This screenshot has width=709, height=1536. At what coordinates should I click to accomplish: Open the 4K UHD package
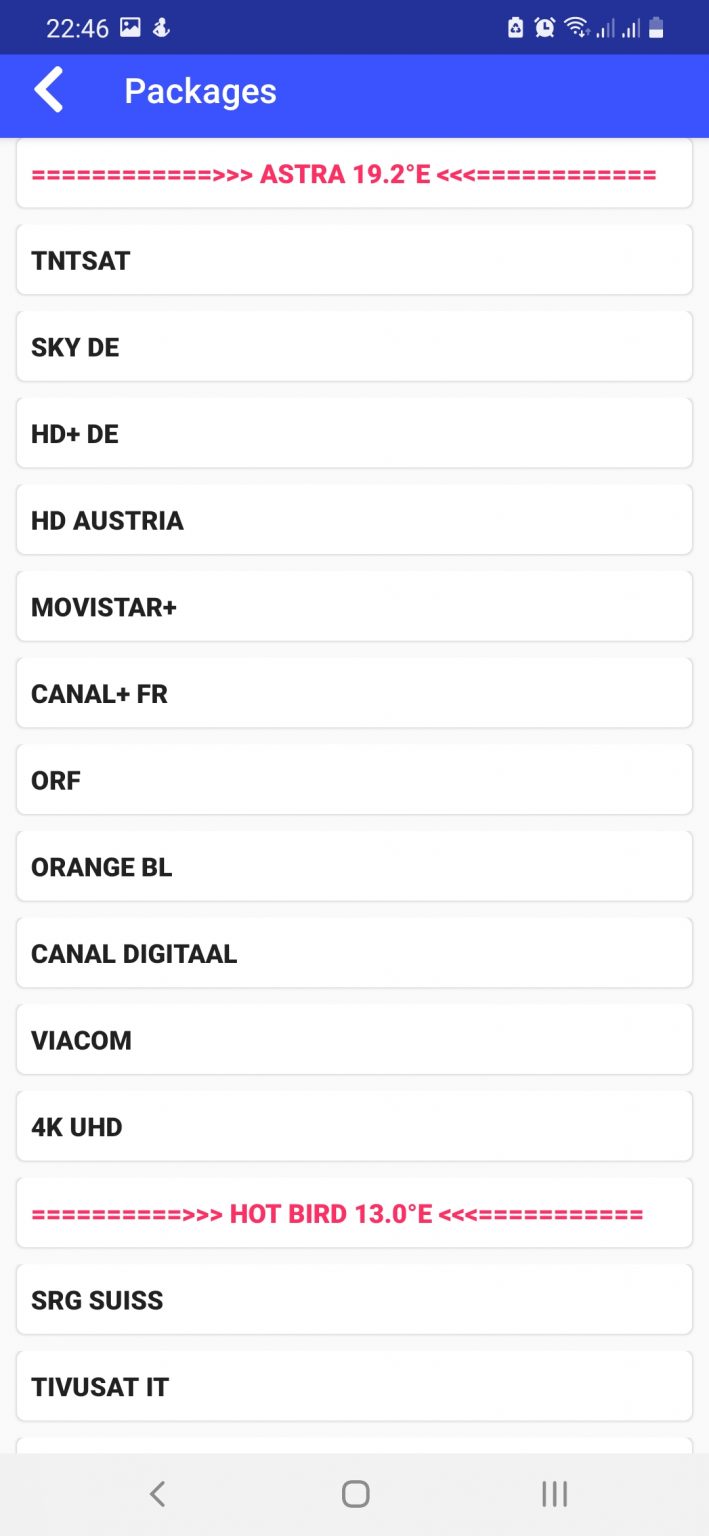pos(354,1127)
